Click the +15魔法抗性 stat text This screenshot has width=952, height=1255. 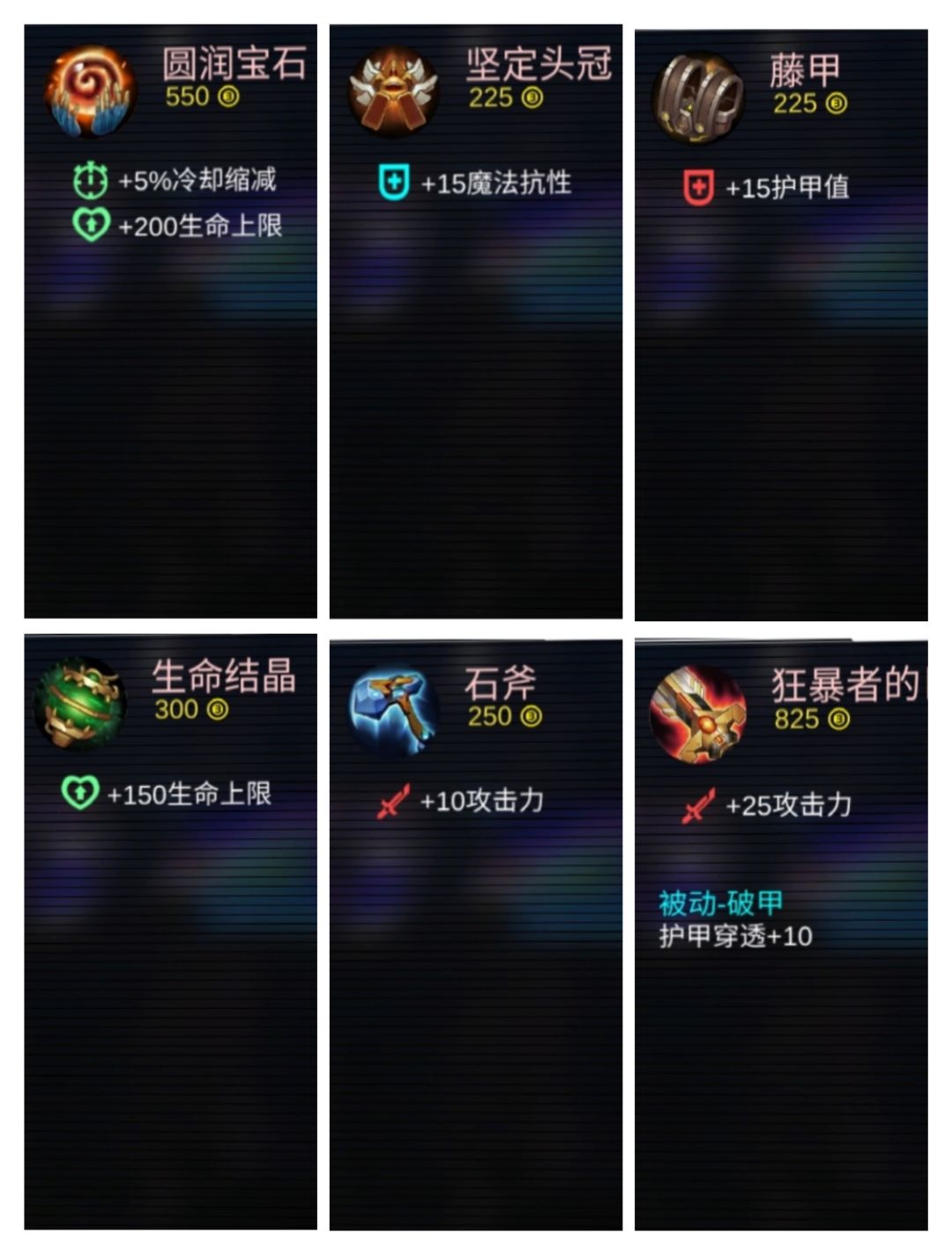[496, 182]
